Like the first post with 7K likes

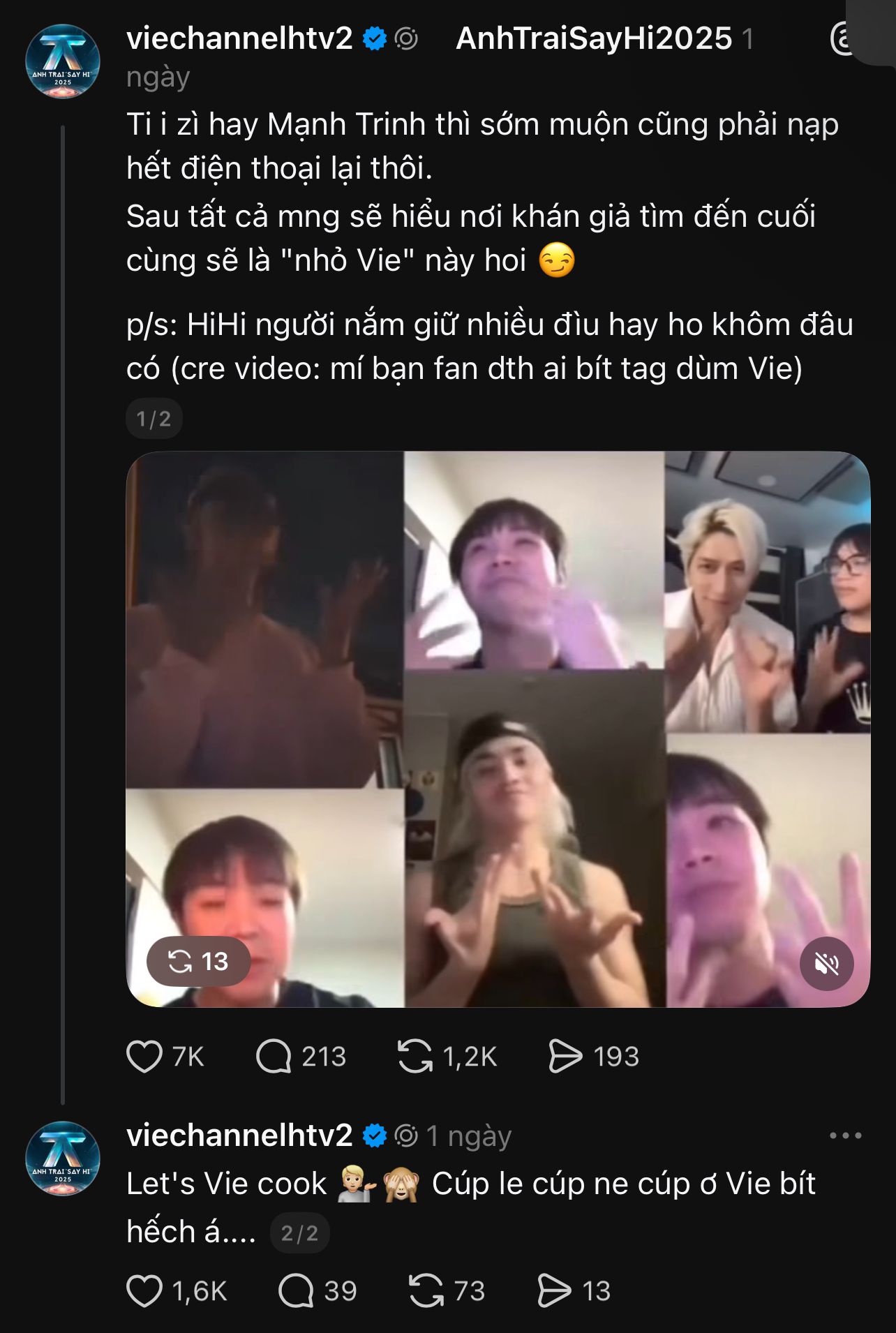point(144,1057)
